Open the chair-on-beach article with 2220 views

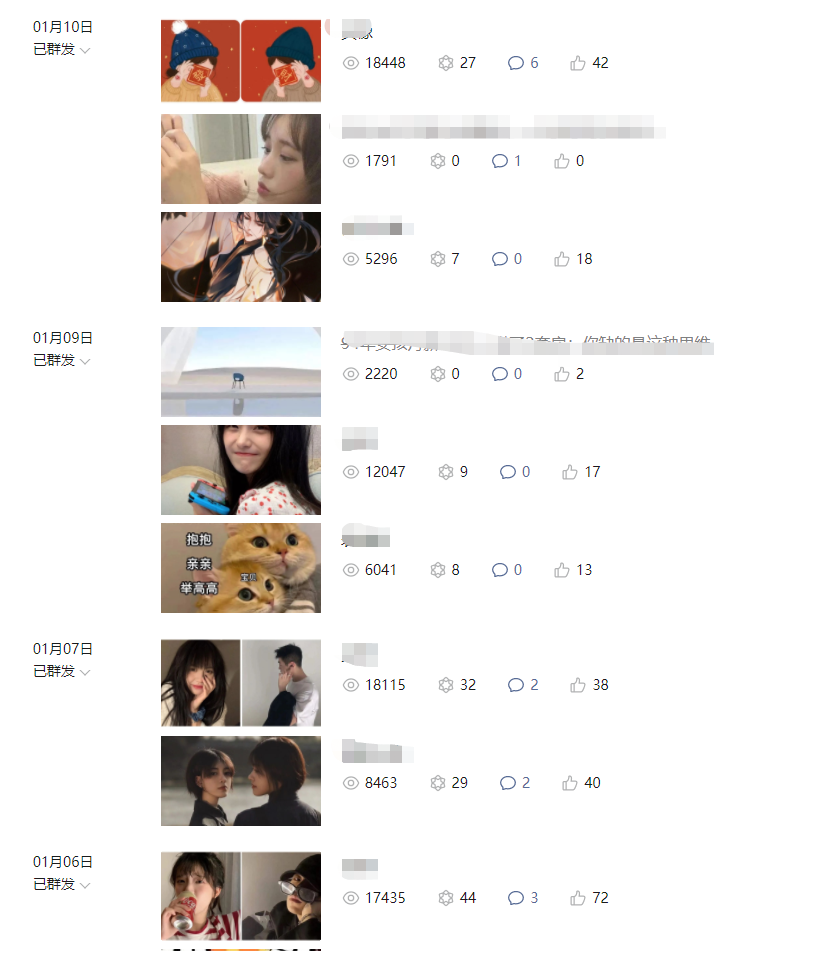[x=240, y=372]
